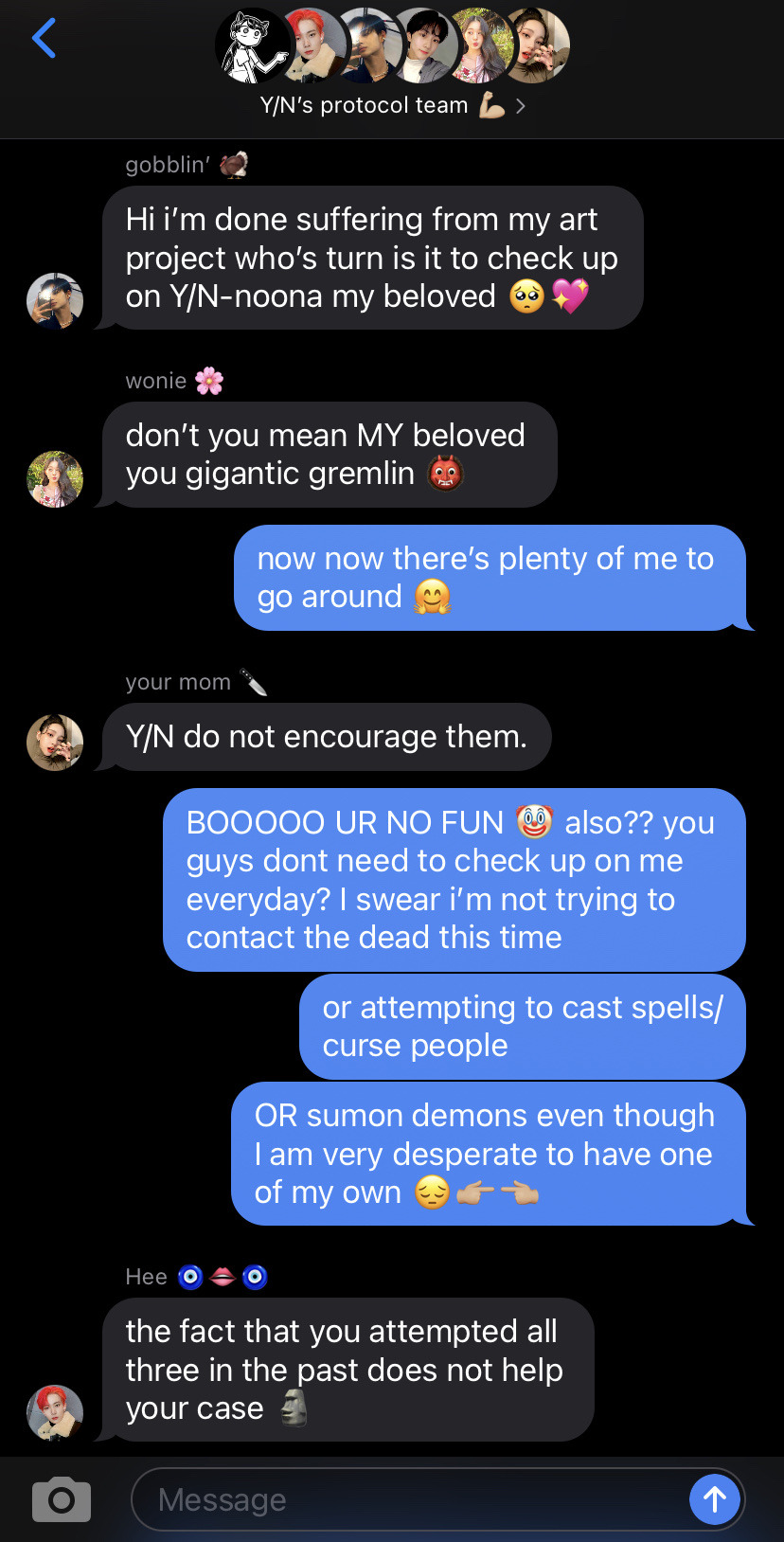Open the camera to attach a photo
Screen dimensions: 784x1542
tap(62, 1499)
